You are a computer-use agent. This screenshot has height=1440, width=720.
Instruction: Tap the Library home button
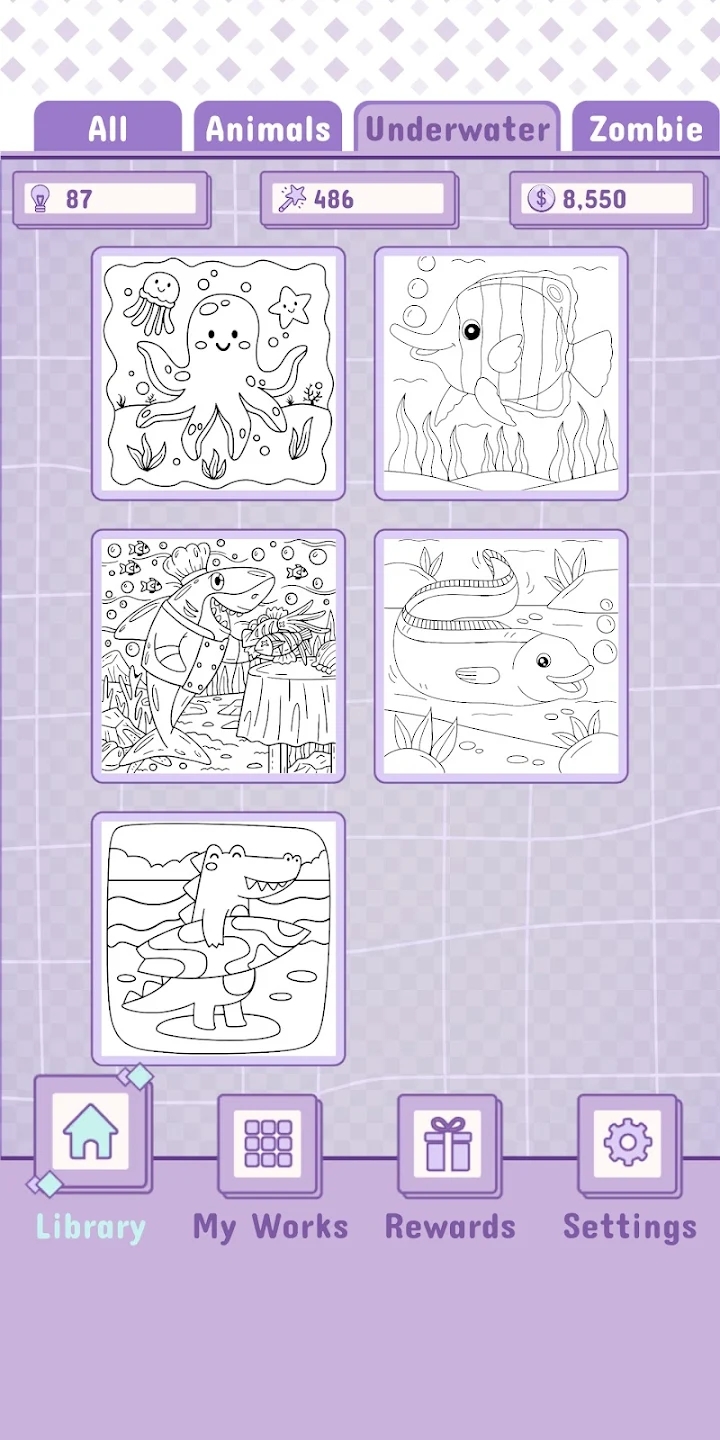(x=91, y=1160)
